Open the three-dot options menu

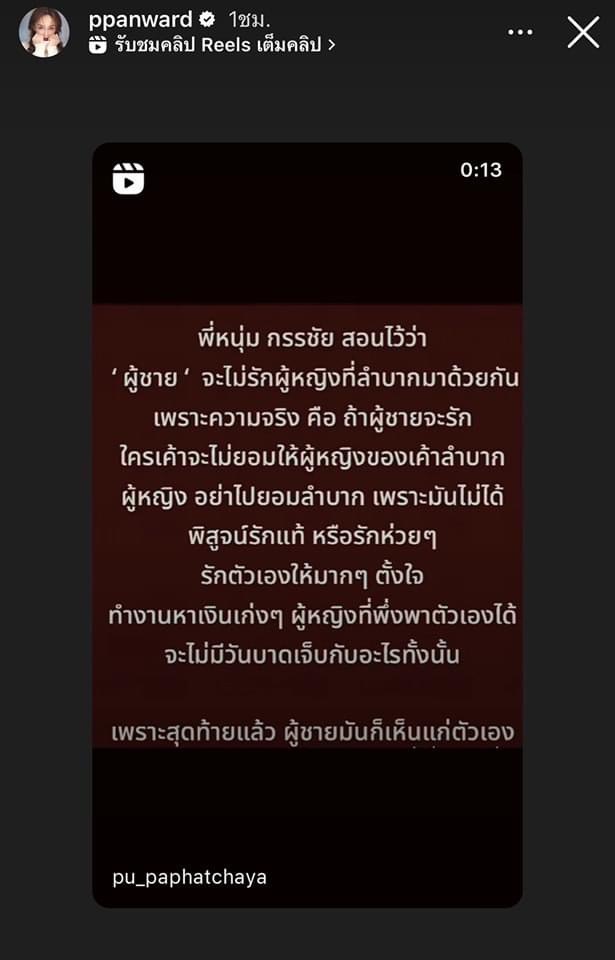pyautogui.click(x=520, y=32)
